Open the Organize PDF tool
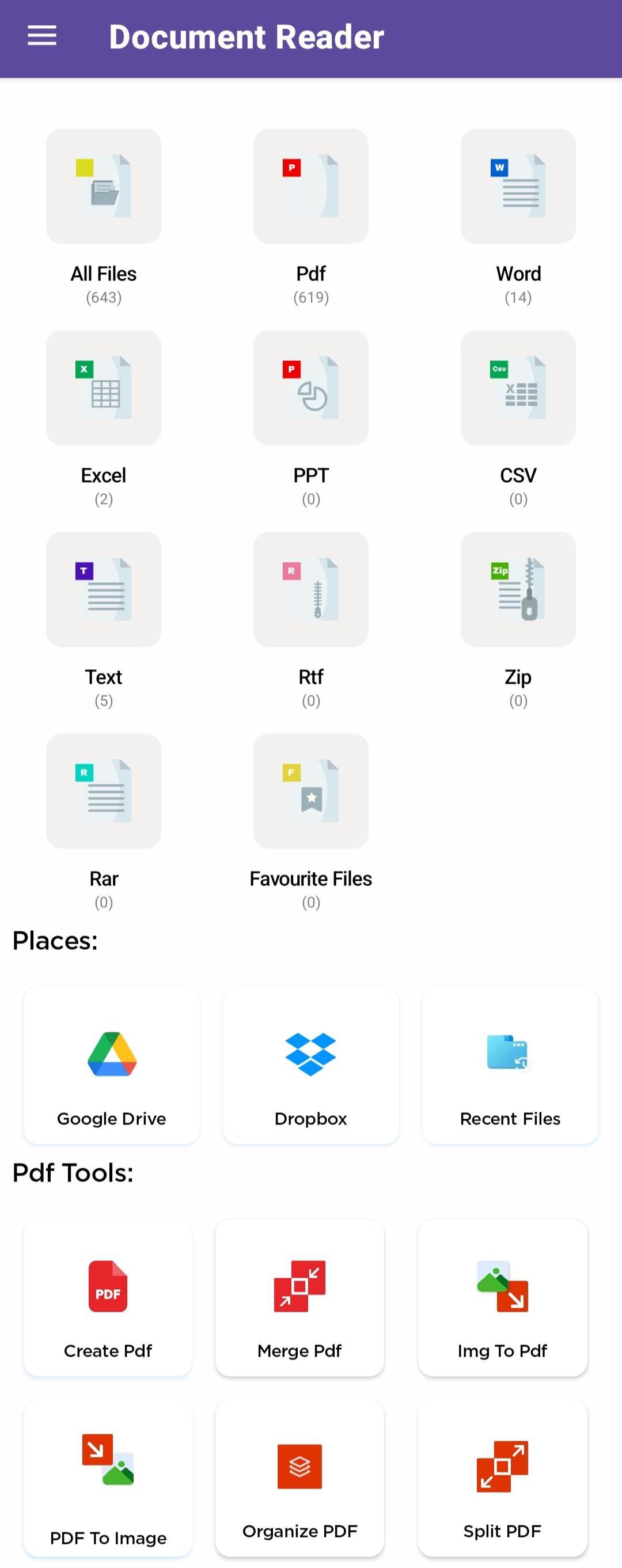This screenshot has height=1568, width=622. pos(299,1478)
